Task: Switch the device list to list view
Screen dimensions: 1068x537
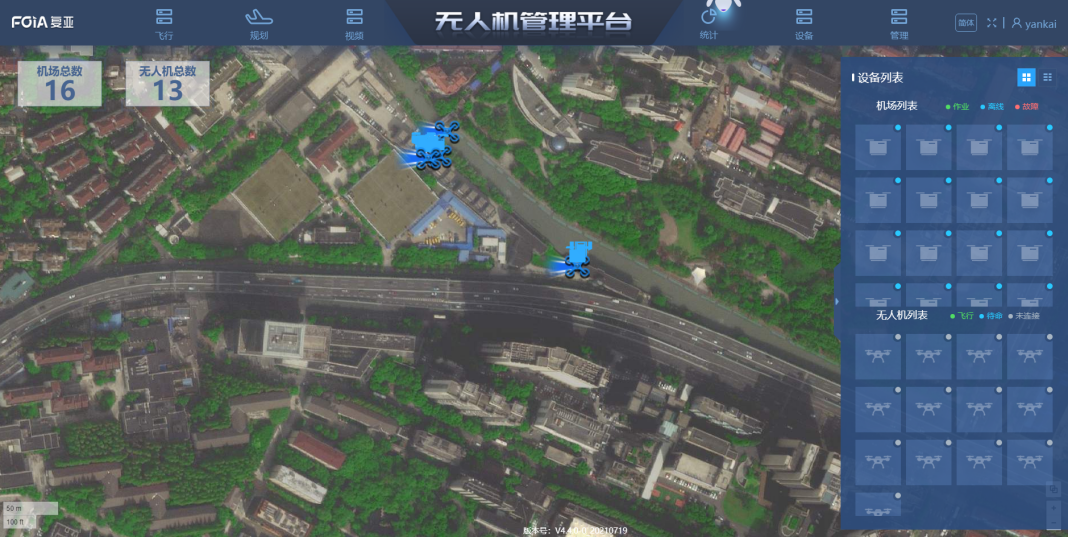Action: pos(1047,77)
